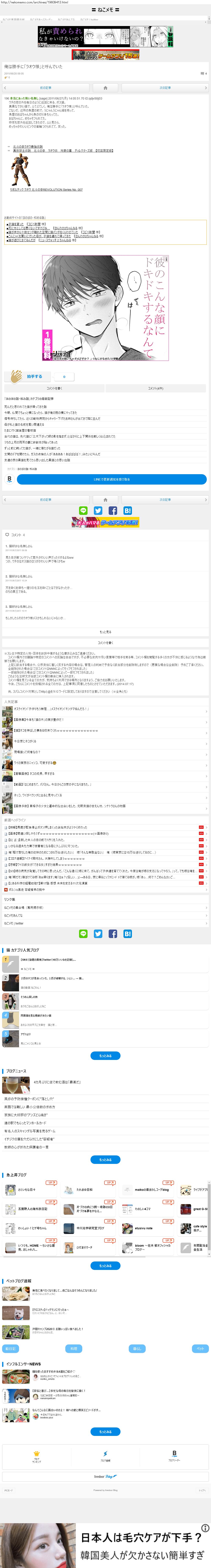Viewport: 211px width, 1568px height.
Task: Expand 猫カテゴリ人気ブログ with もっとみる
Action: coord(105,1055)
